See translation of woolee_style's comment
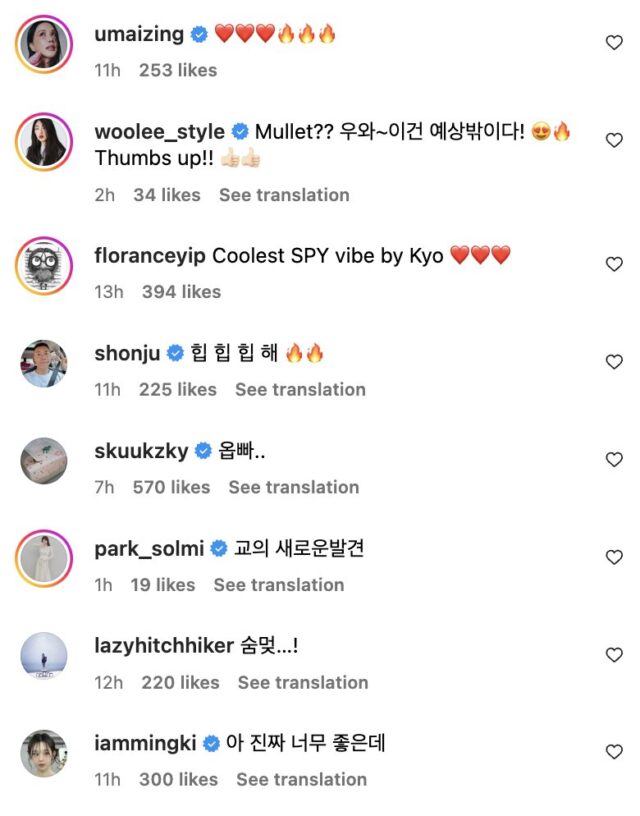Image resolution: width=640 pixels, height=816 pixels. point(284,195)
